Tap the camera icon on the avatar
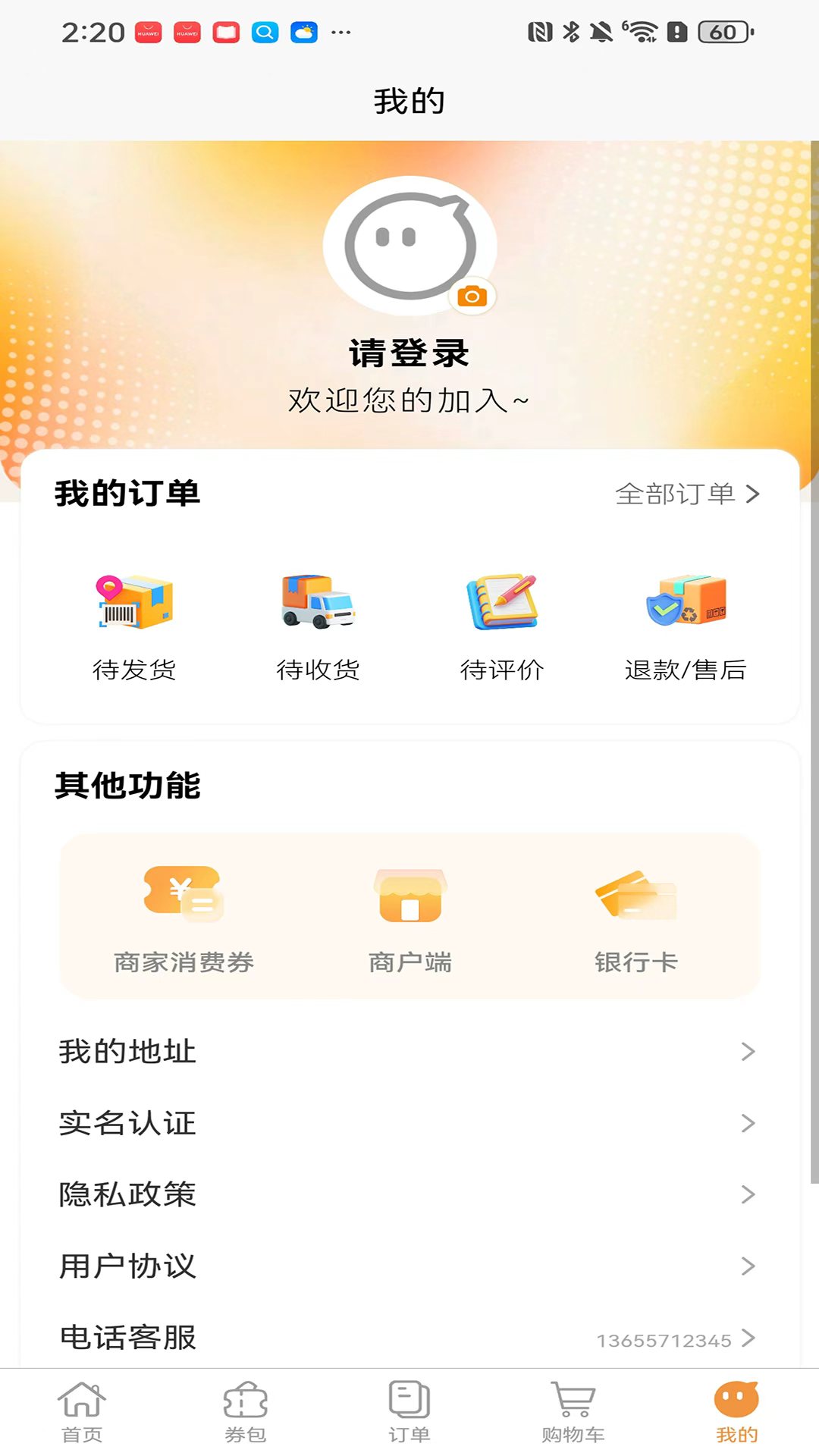The image size is (819, 1456). coord(474,294)
